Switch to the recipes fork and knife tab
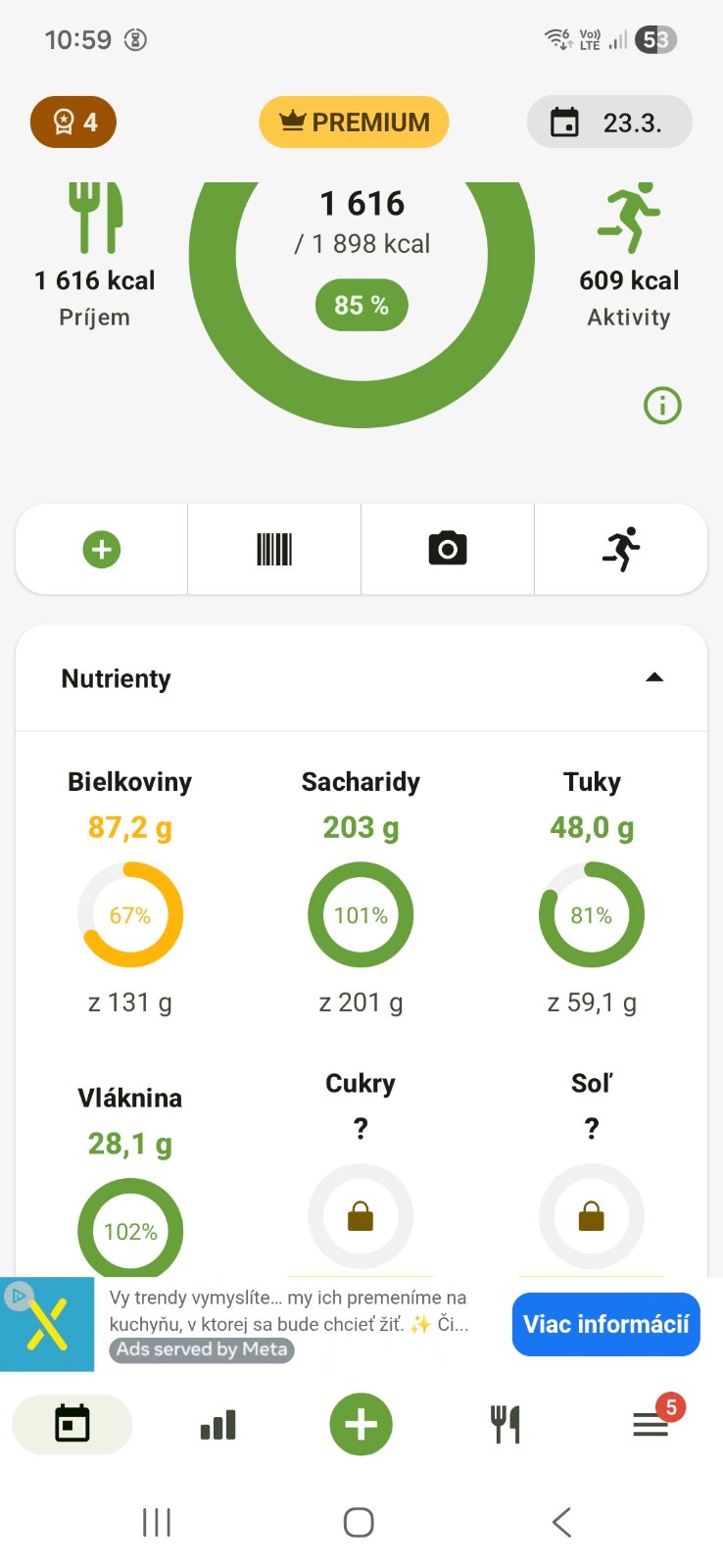This screenshot has height=1568, width=723. point(506,1424)
